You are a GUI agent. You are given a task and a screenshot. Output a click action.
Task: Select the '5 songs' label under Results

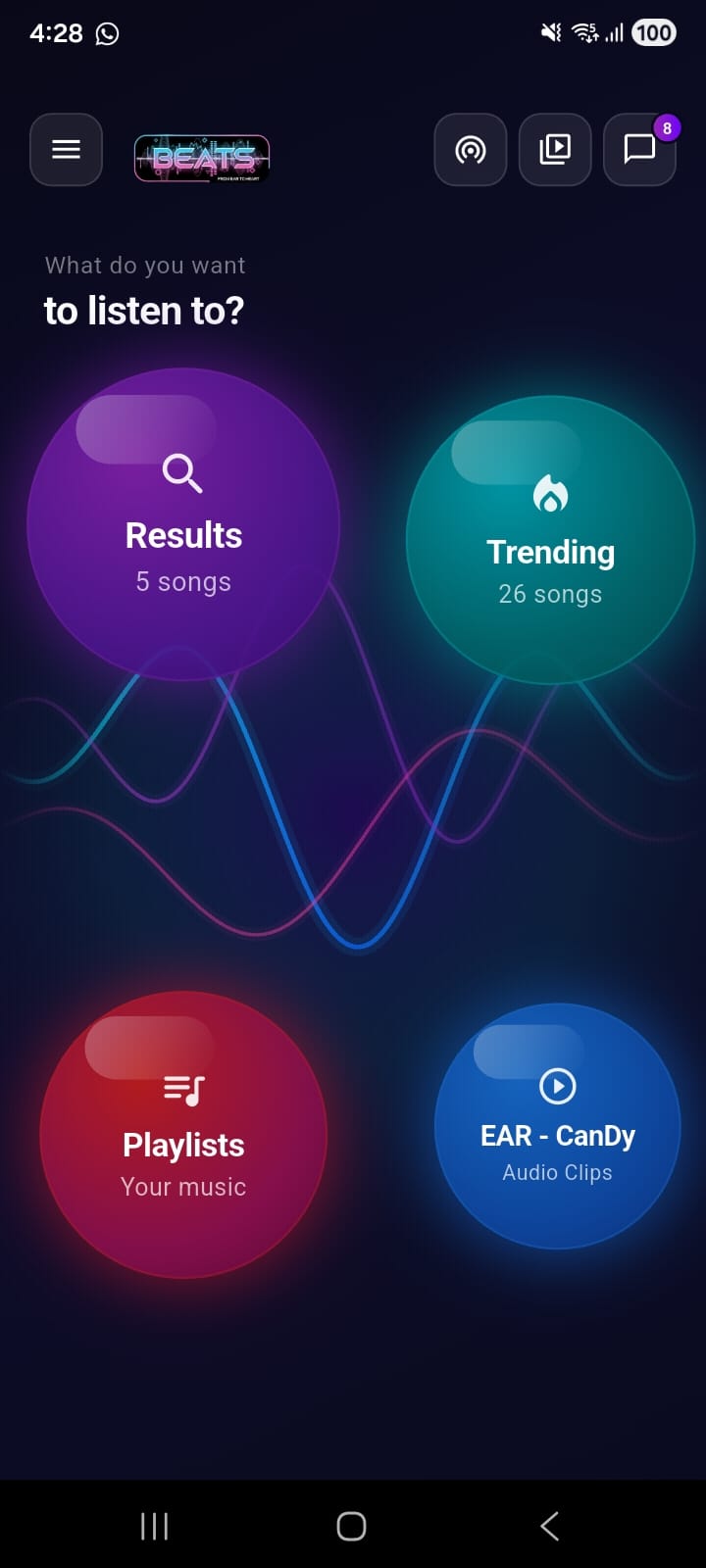pos(182,581)
